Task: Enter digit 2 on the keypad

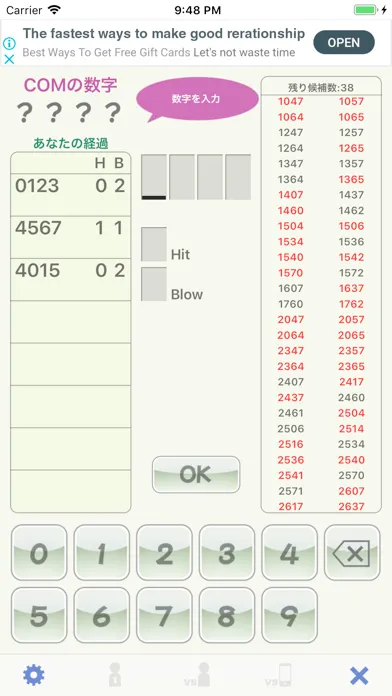Action: click(164, 553)
